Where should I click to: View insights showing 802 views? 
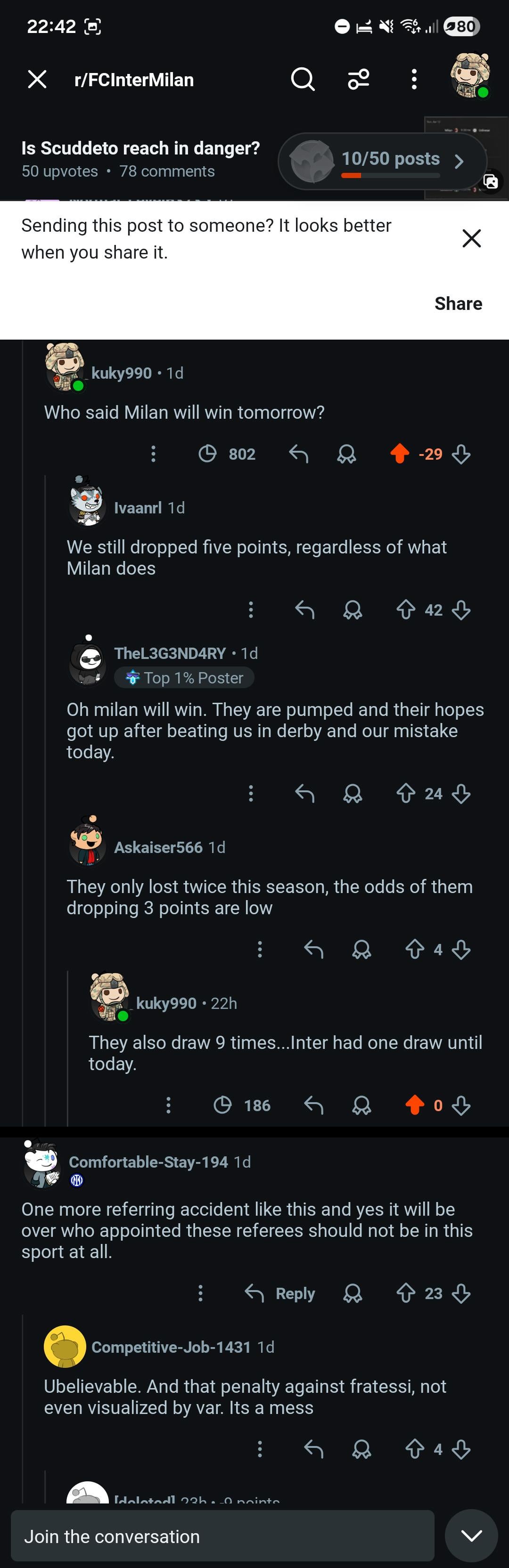coord(228,454)
